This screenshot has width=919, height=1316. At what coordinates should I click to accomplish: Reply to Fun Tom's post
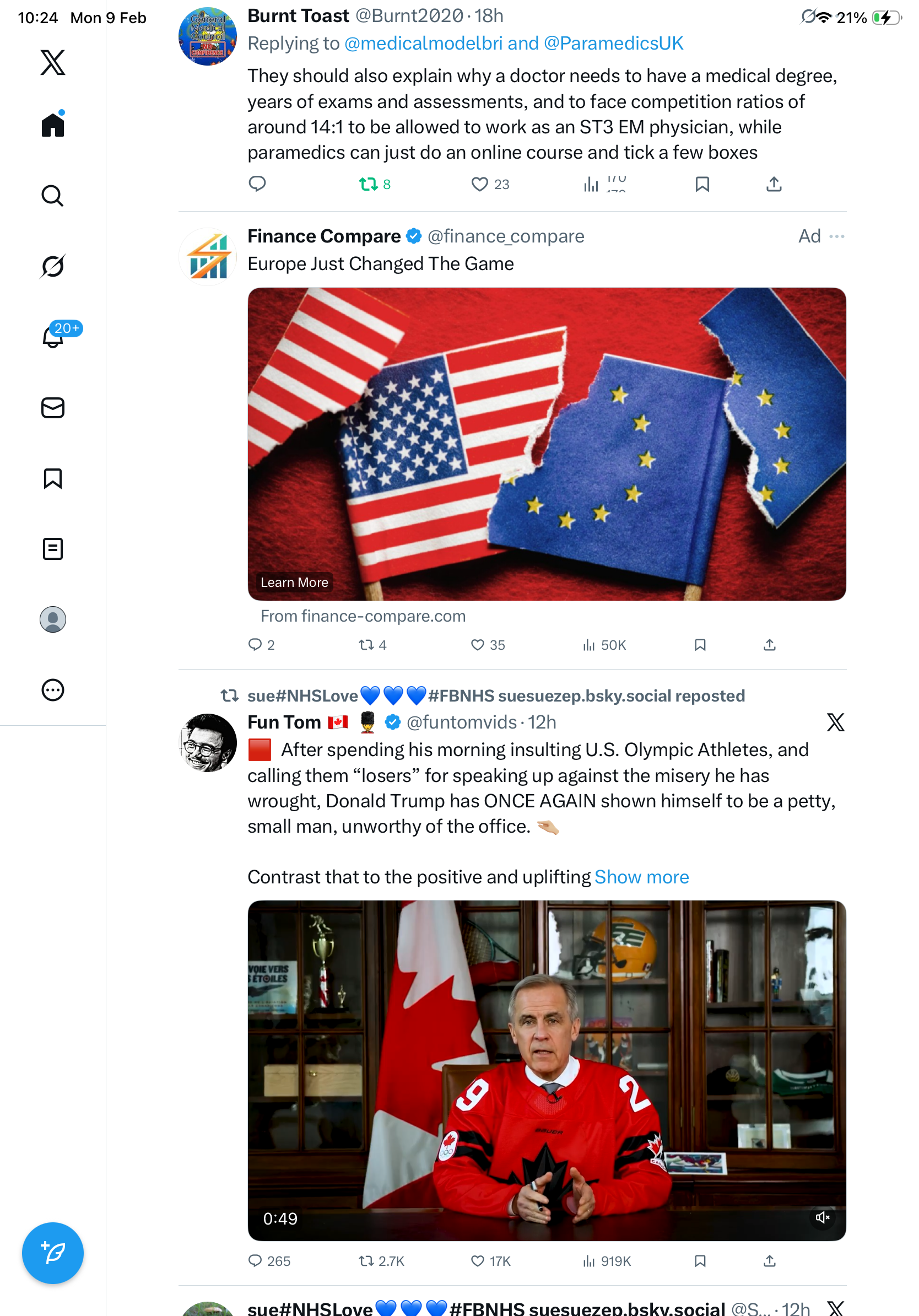pyautogui.click(x=255, y=1260)
